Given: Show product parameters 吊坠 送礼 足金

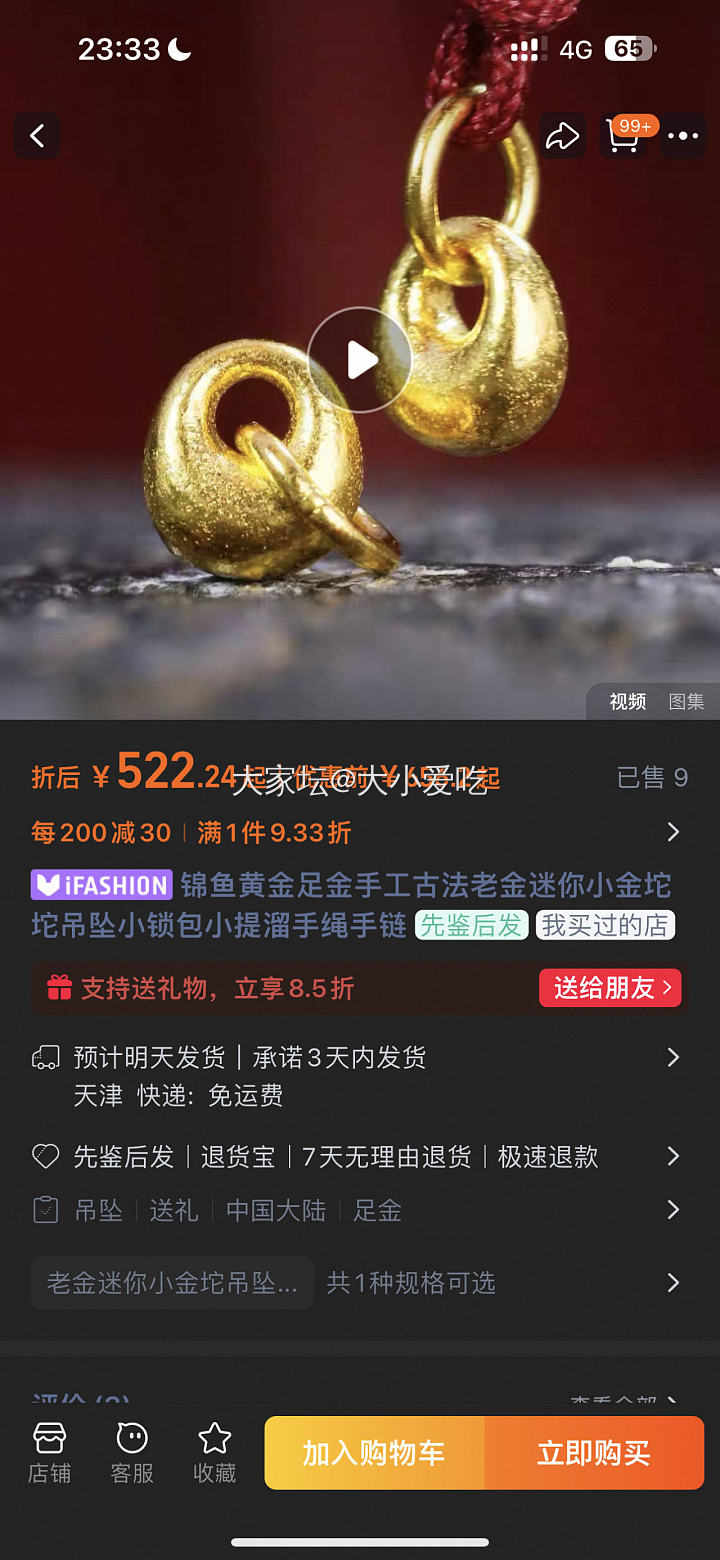Looking at the screenshot, I should [672, 1210].
